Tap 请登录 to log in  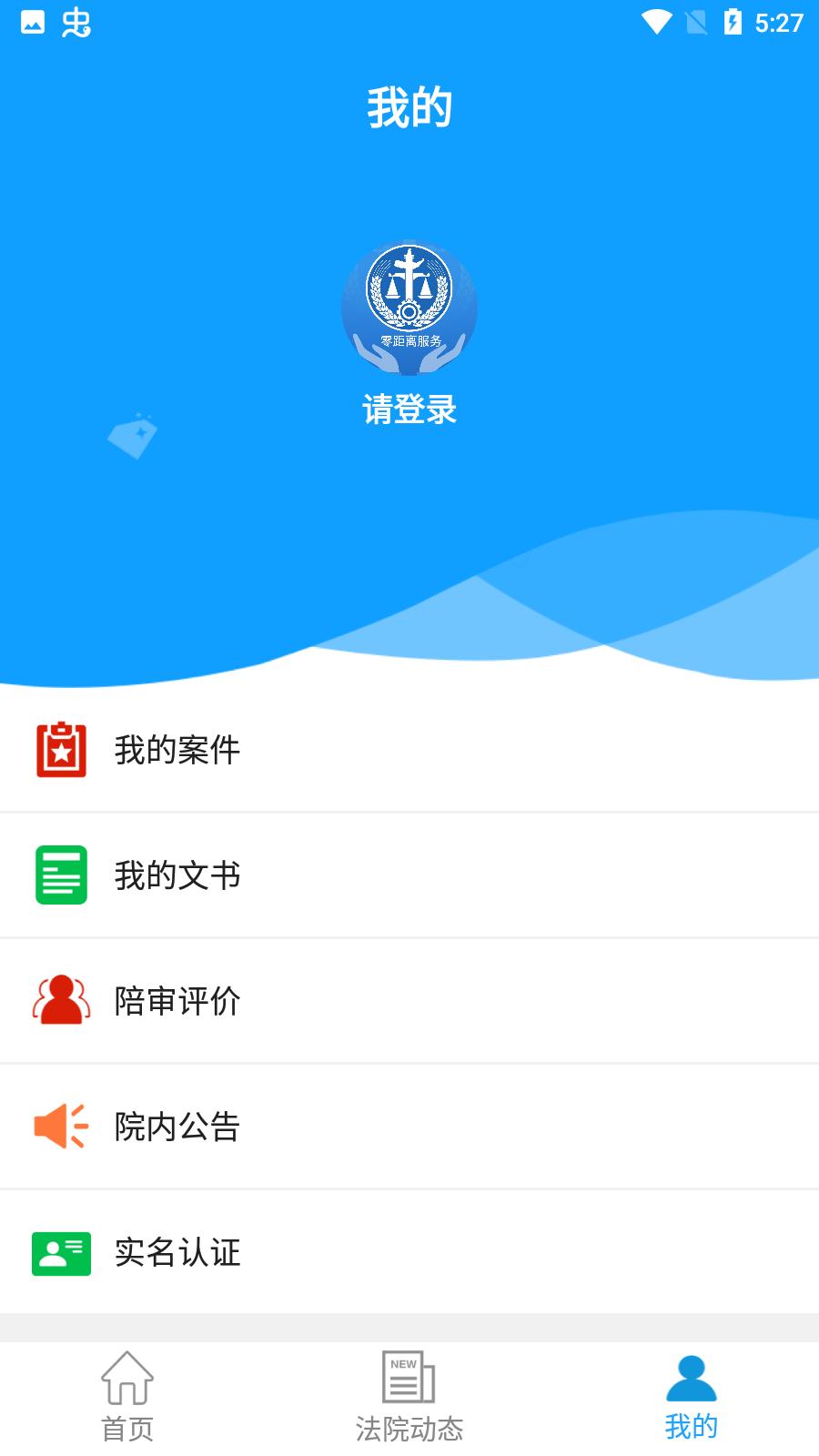409,409
